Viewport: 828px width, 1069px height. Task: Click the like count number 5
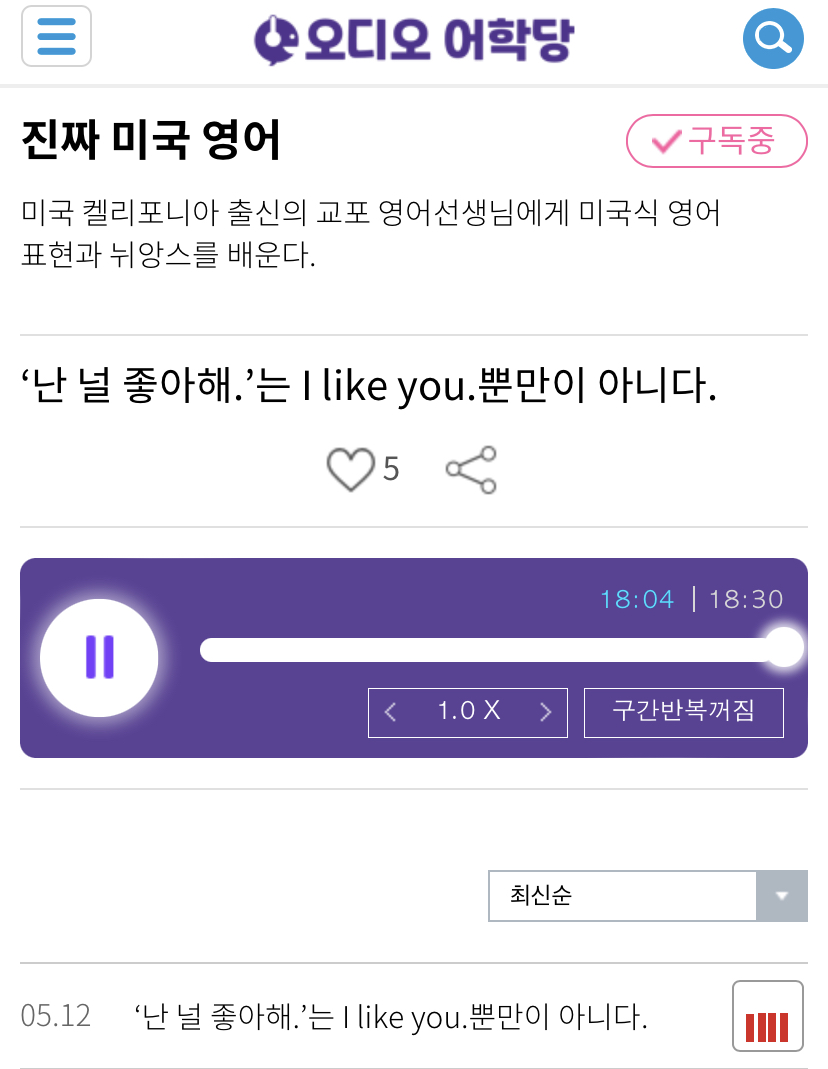pyautogui.click(x=390, y=468)
